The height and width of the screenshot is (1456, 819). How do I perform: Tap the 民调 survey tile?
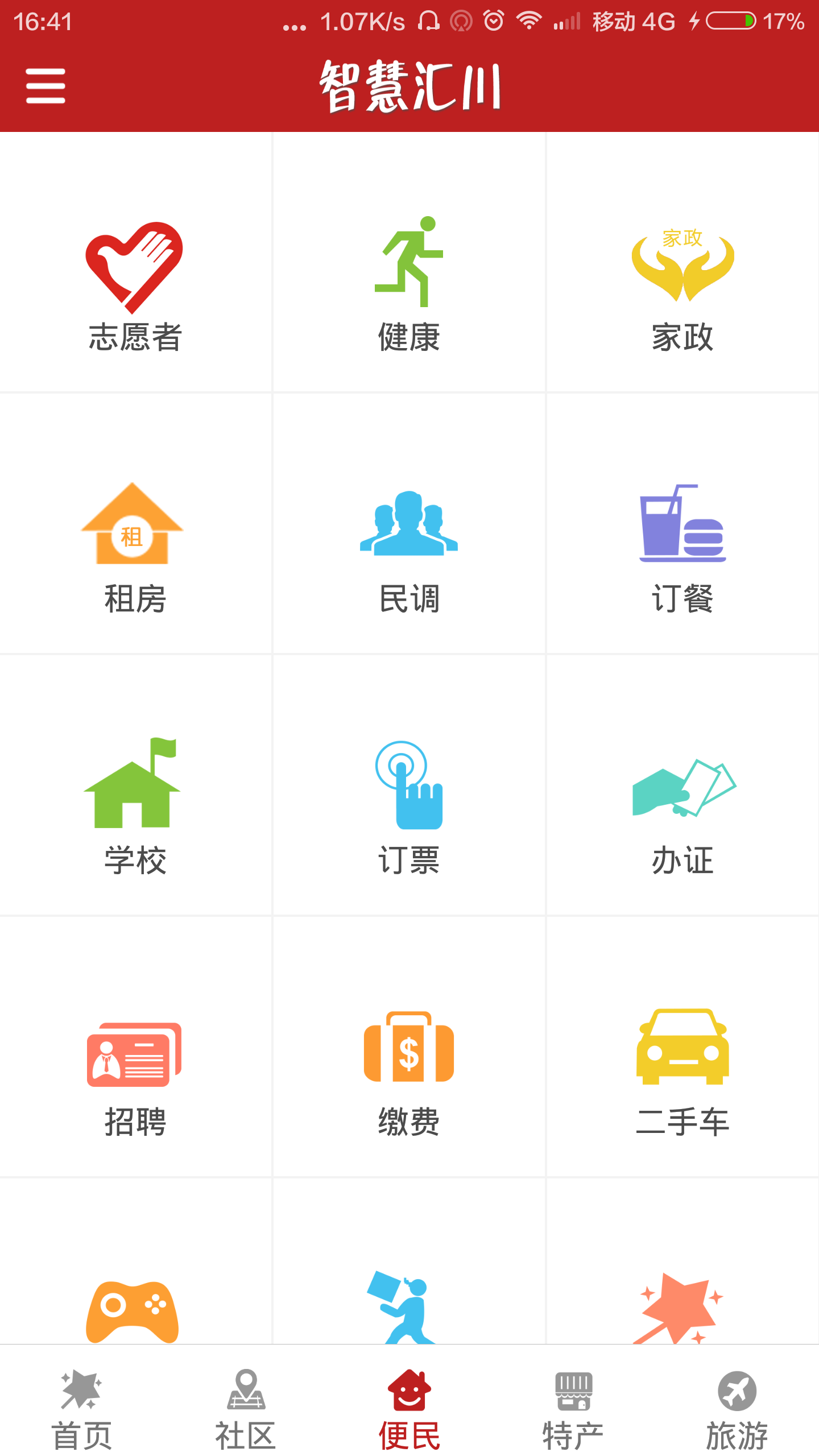[409, 524]
